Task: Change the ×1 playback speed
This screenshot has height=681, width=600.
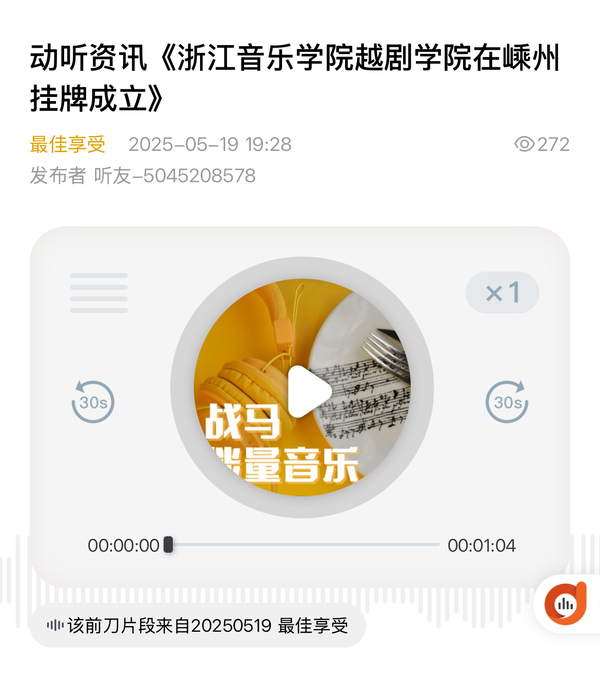Action: pyautogui.click(x=502, y=293)
